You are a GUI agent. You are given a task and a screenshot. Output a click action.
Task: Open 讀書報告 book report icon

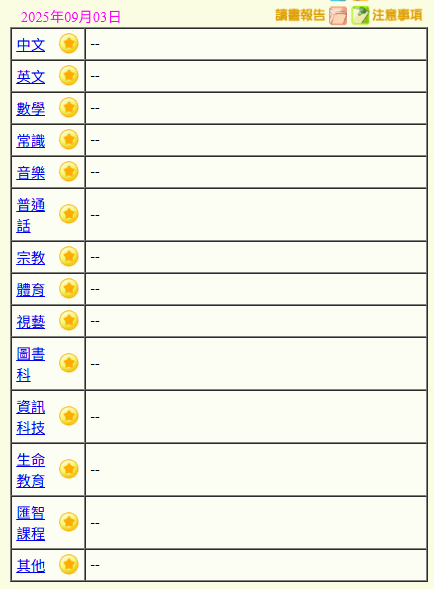pos(338,16)
